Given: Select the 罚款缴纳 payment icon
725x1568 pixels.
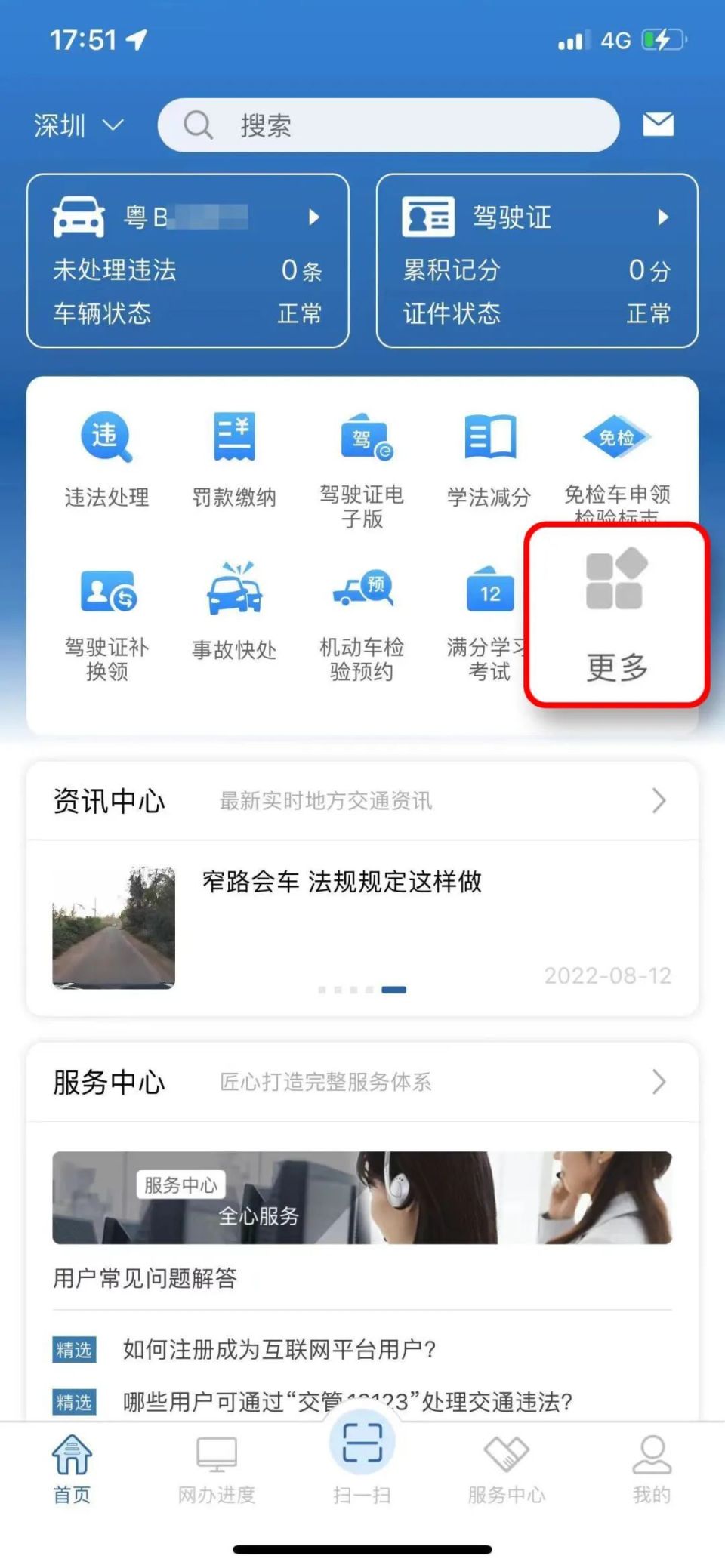Looking at the screenshot, I should (x=234, y=453).
